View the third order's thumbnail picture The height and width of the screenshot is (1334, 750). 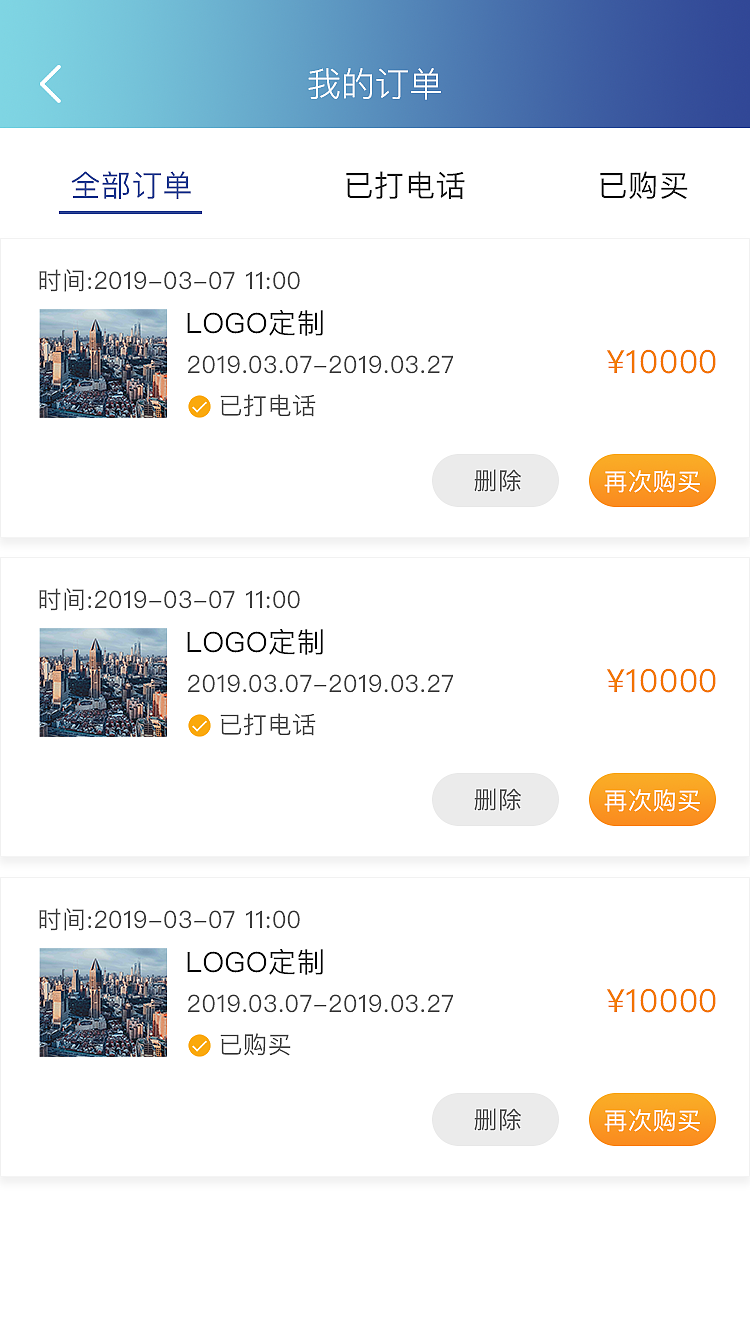tap(103, 1001)
